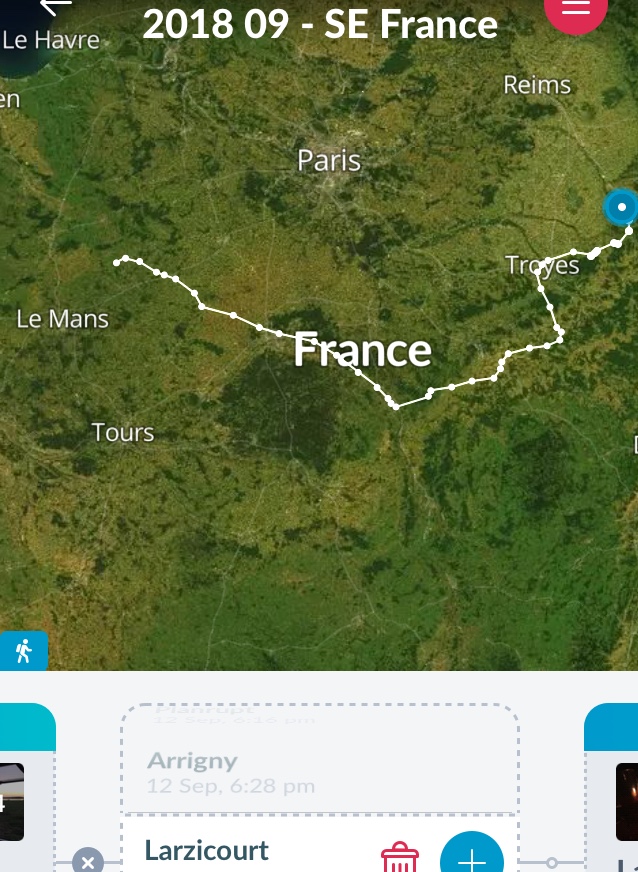Image resolution: width=638 pixels, height=872 pixels.
Task: Add Larzicourt as a step with the plus button
Action: [471, 857]
